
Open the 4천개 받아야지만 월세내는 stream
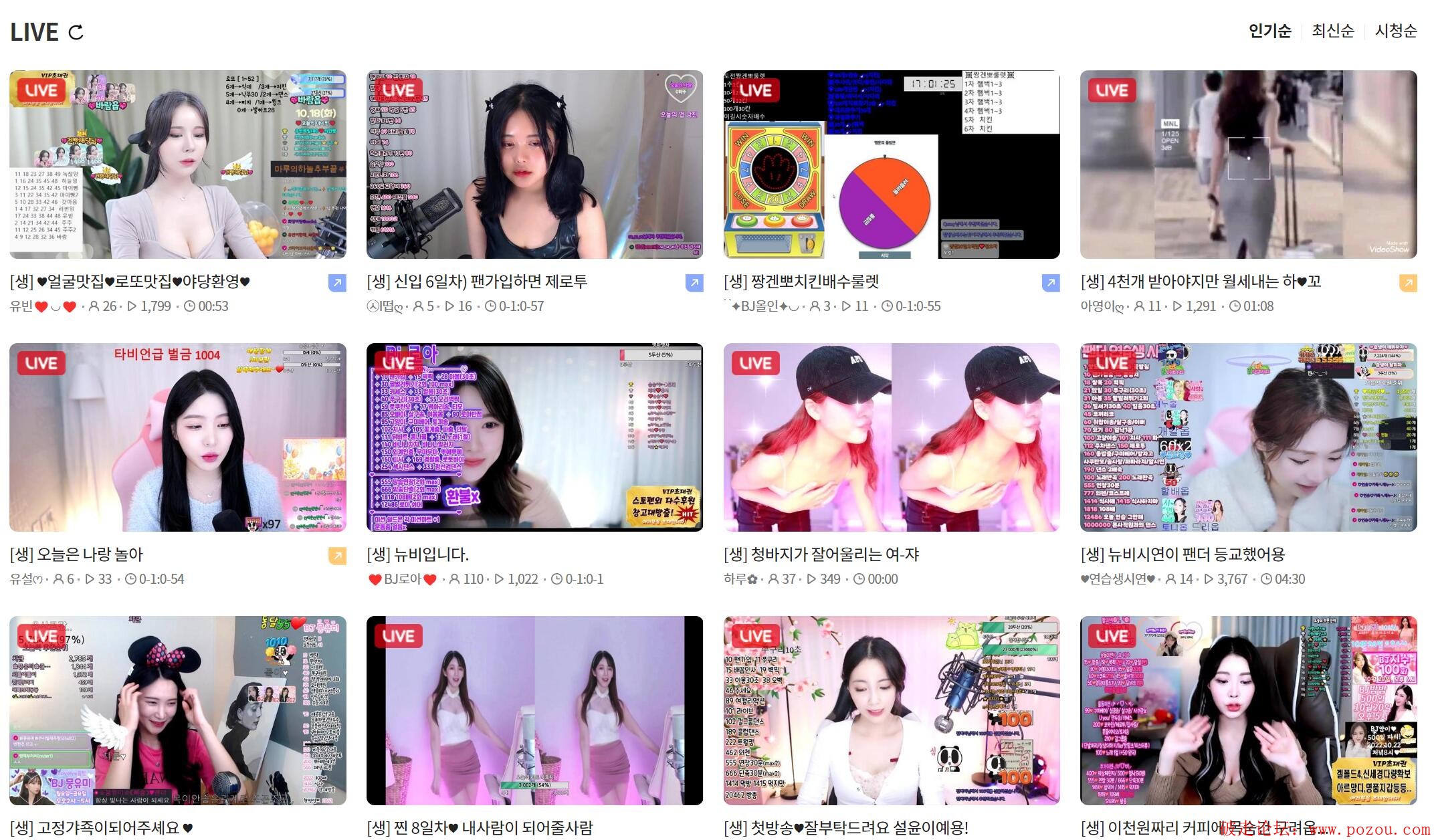point(1248,165)
